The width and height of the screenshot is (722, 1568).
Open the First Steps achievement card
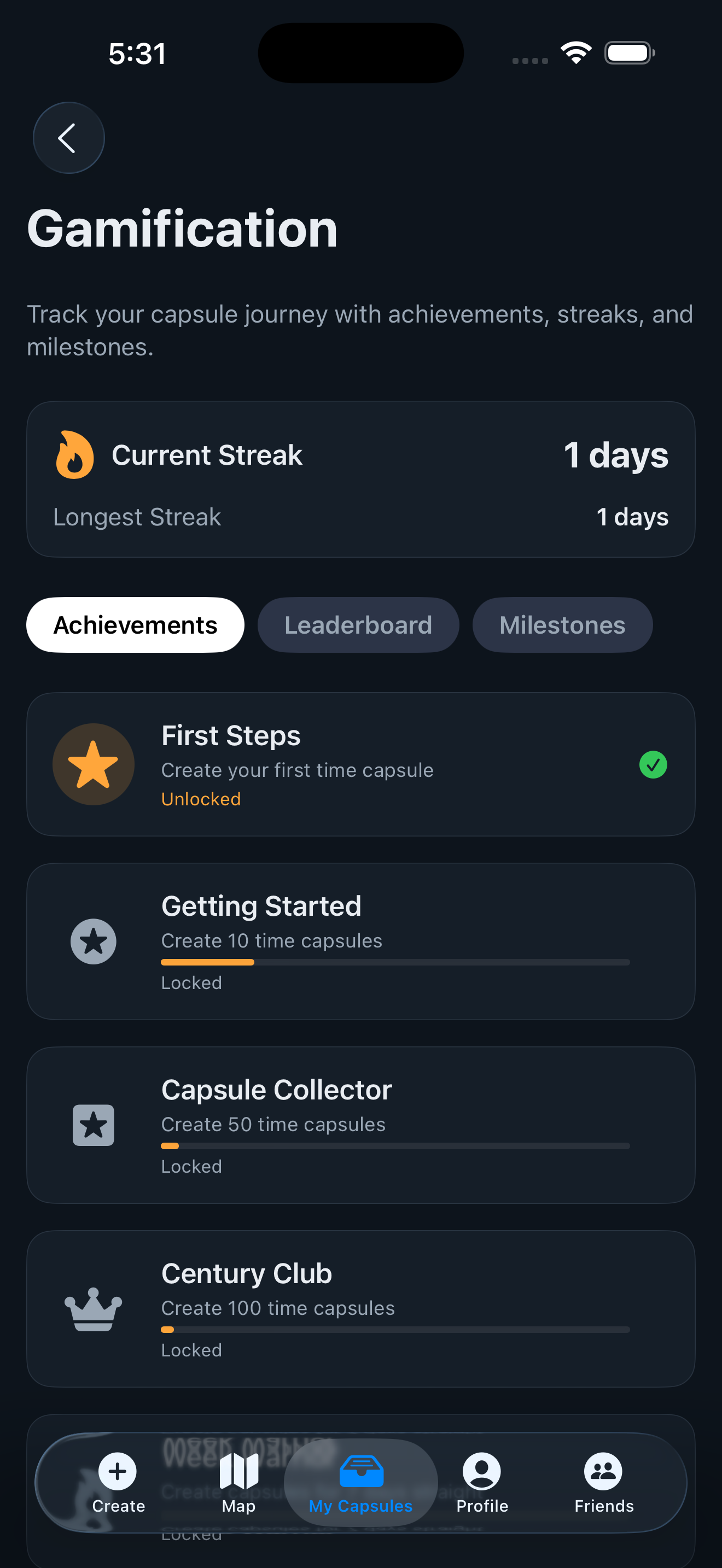[360, 764]
